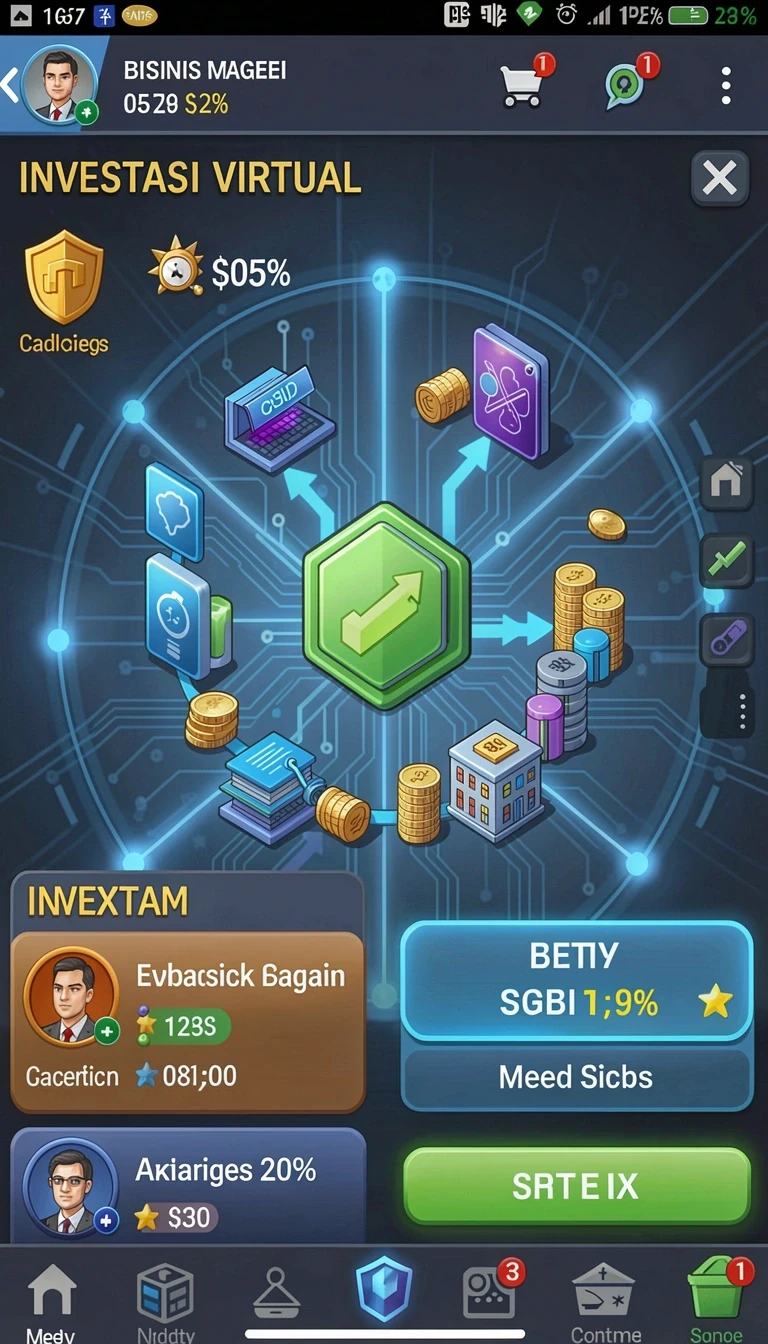Open the Evbacsick Bagain investor card
Viewport: 768px width, 1344px height.
click(x=188, y=1022)
